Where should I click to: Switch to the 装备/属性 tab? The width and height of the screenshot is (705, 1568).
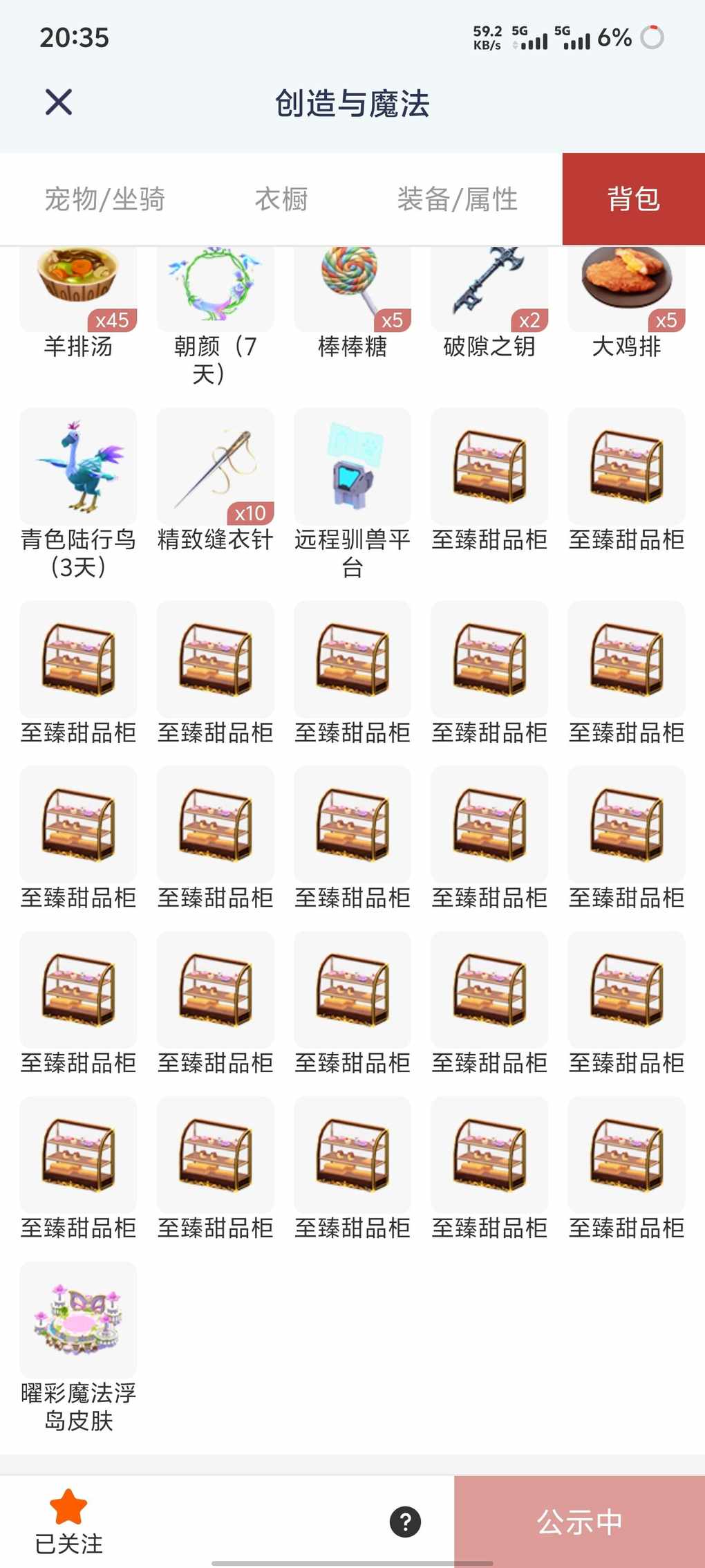point(457,199)
